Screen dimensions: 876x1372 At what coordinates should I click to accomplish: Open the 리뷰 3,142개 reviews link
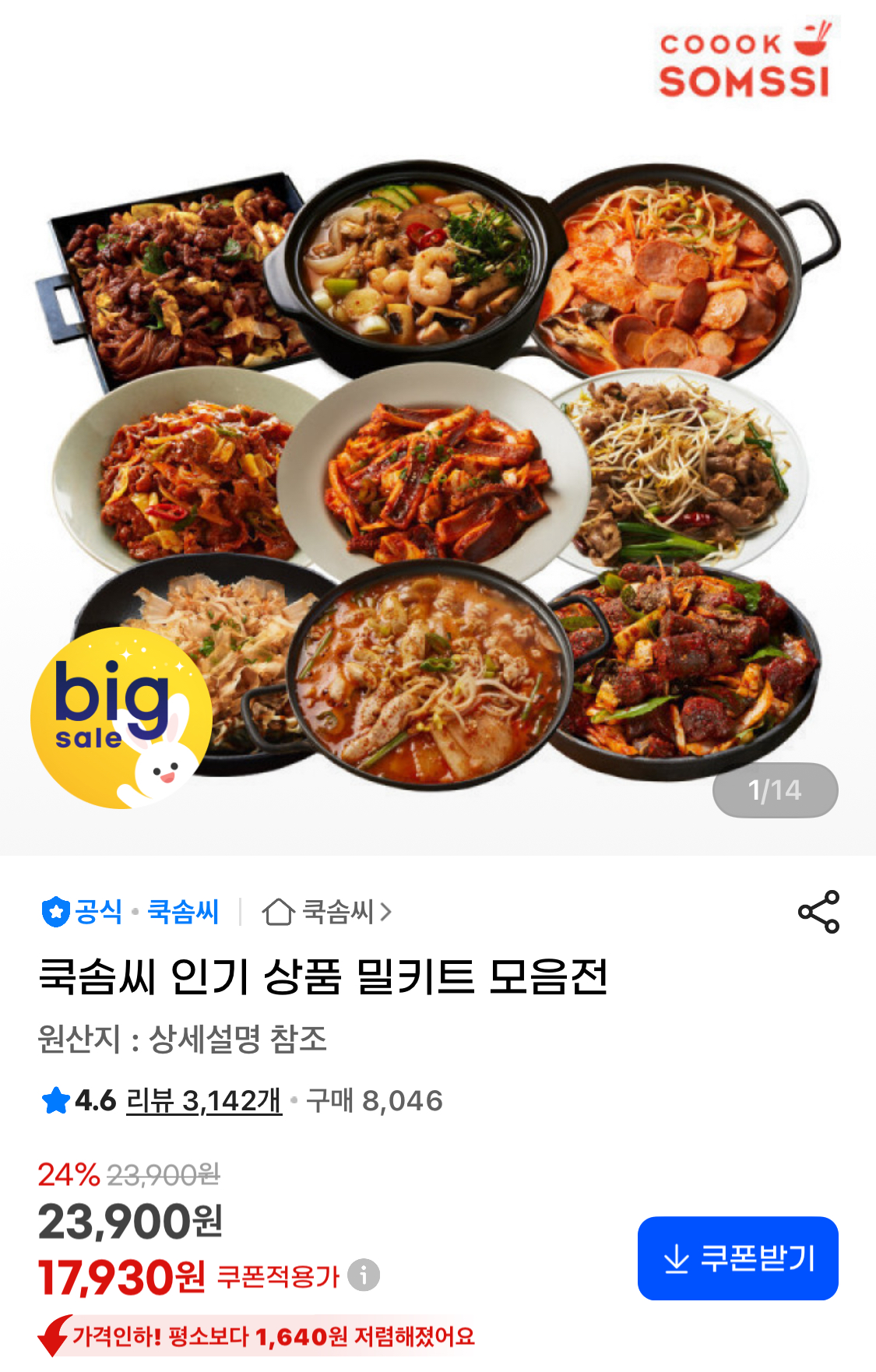[x=203, y=1101]
